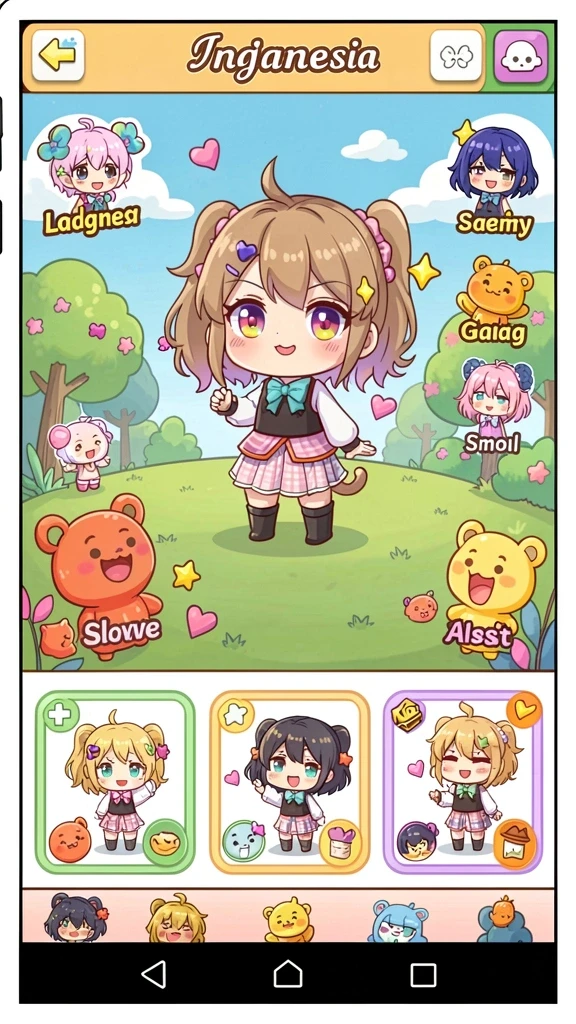Select the Saemy character
The height and width of the screenshot is (1024, 576).
[x=495, y=181]
